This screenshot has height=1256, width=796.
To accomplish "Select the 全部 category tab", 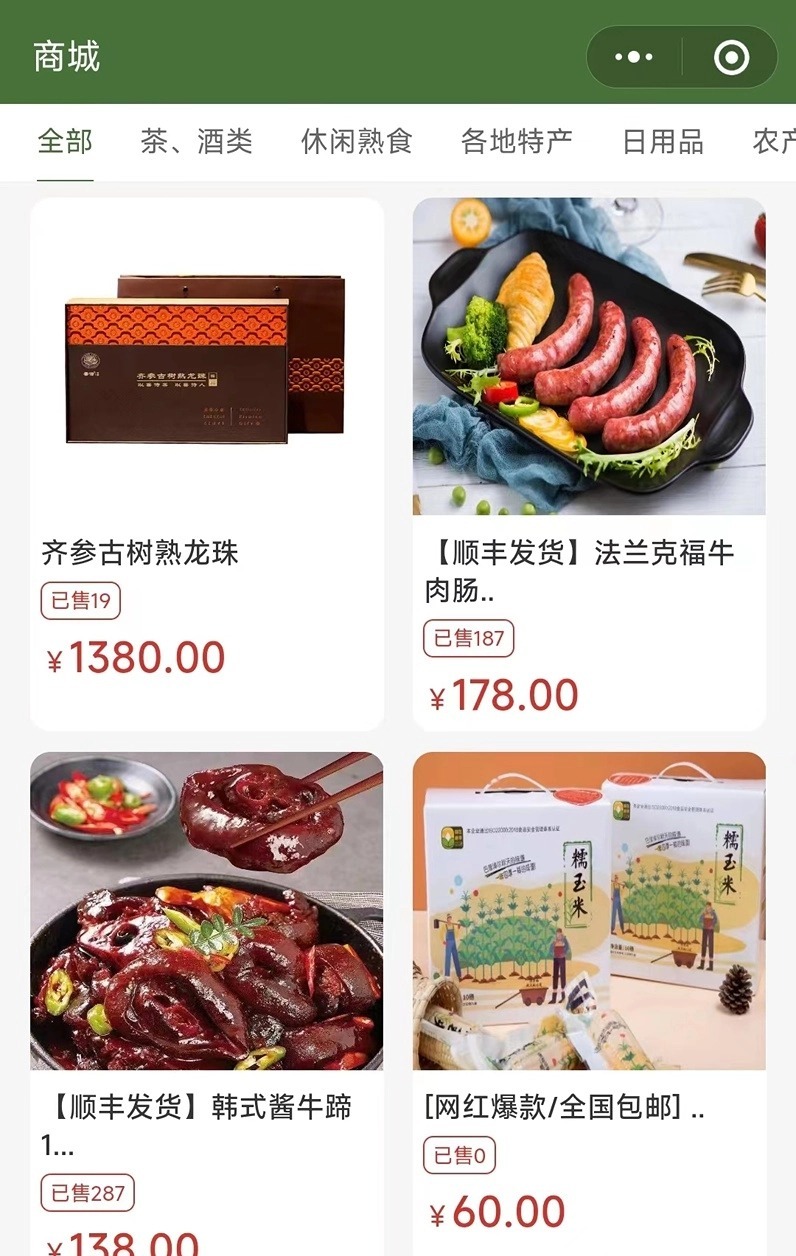I will point(65,142).
